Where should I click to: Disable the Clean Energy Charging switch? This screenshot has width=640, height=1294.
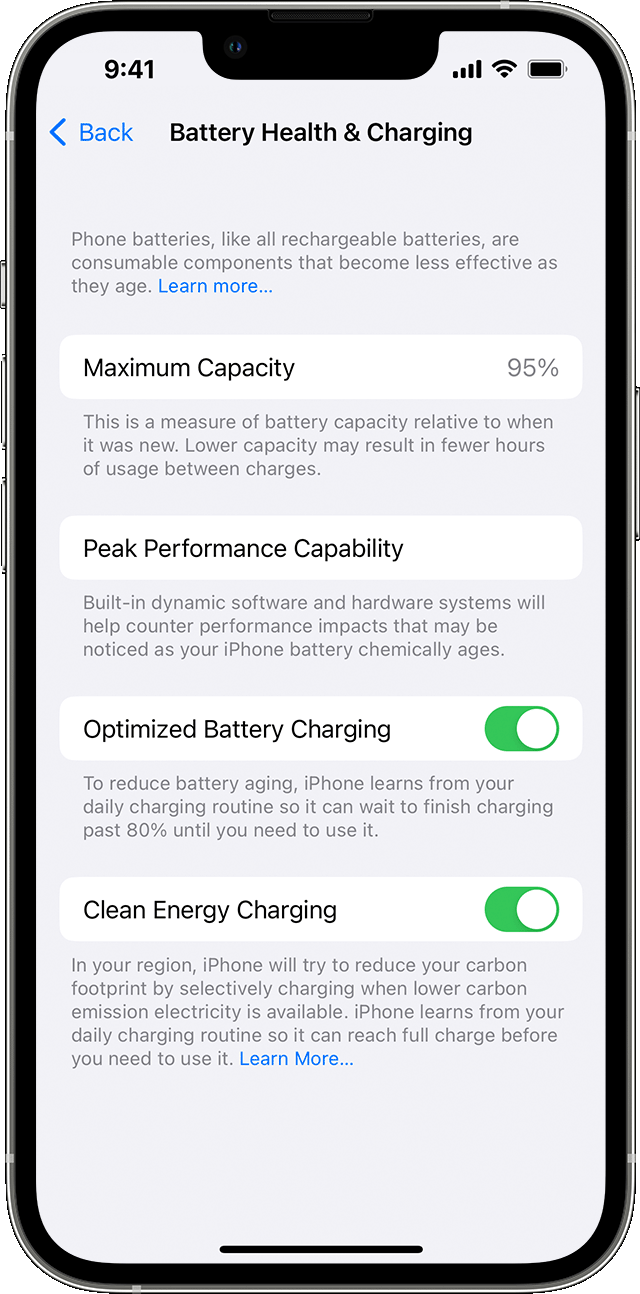click(521, 910)
